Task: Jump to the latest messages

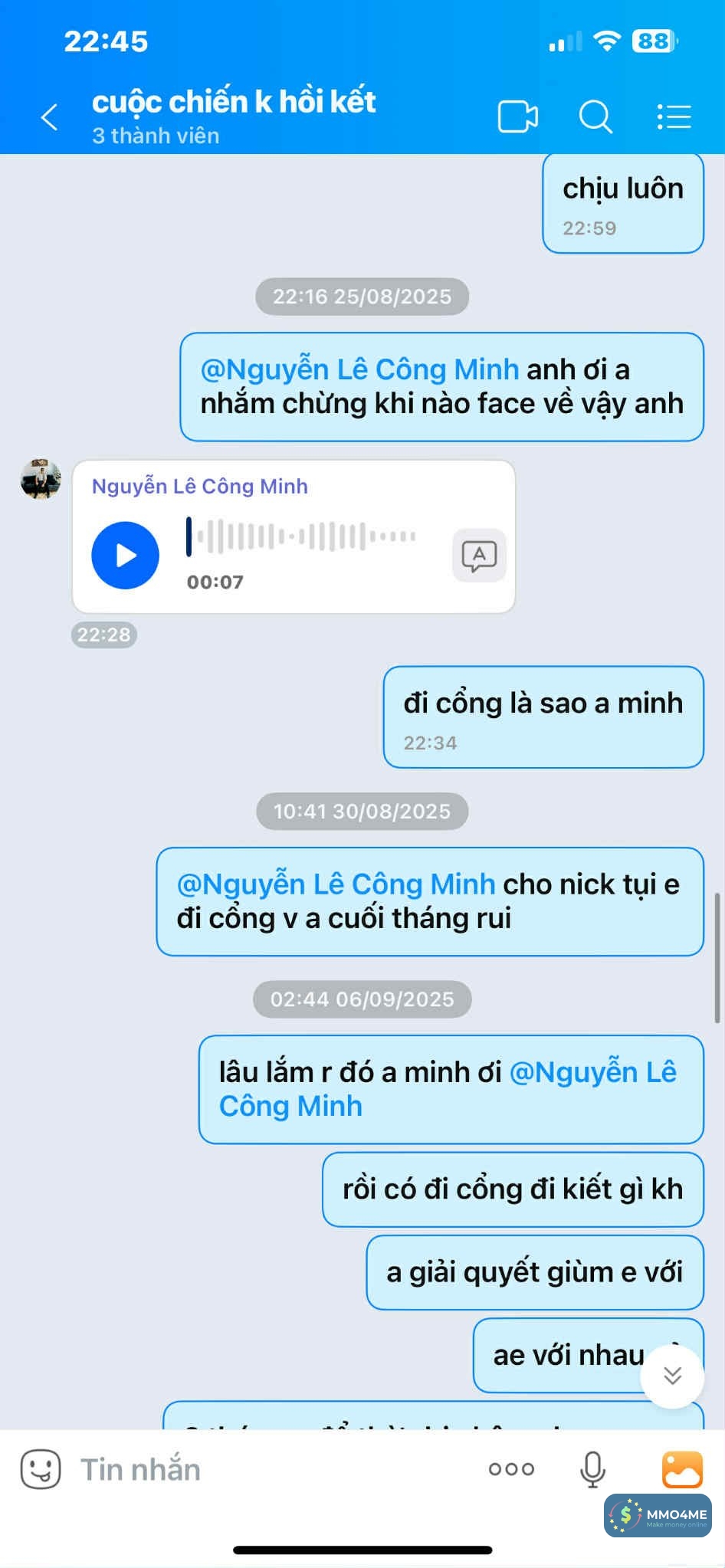Action: [x=672, y=1376]
